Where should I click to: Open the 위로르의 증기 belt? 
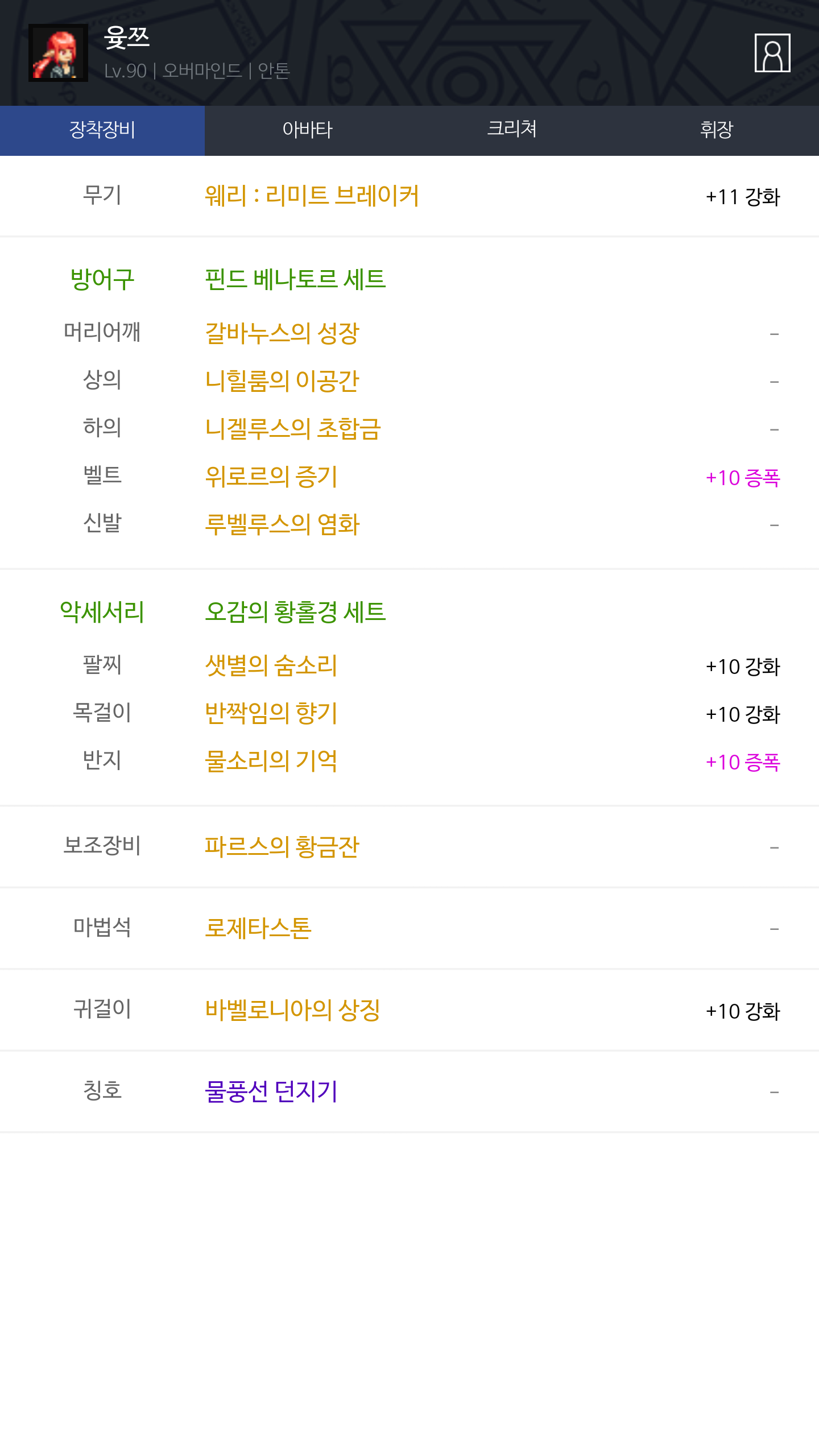271,477
